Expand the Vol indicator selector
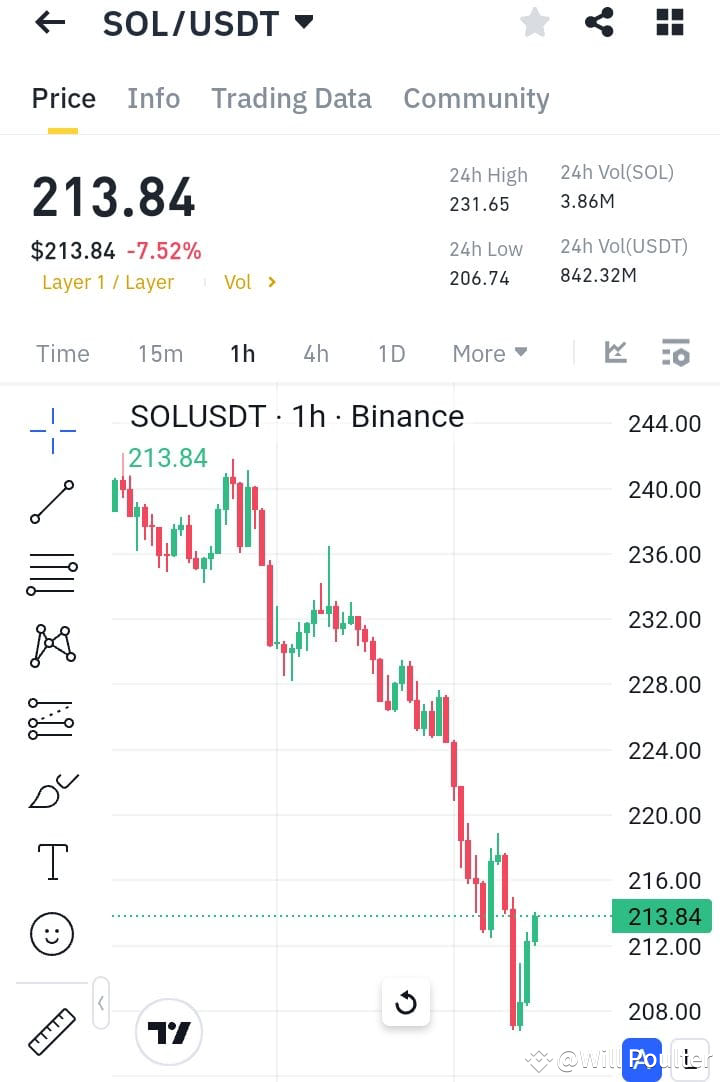The image size is (720, 1082). tap(247, 282)
